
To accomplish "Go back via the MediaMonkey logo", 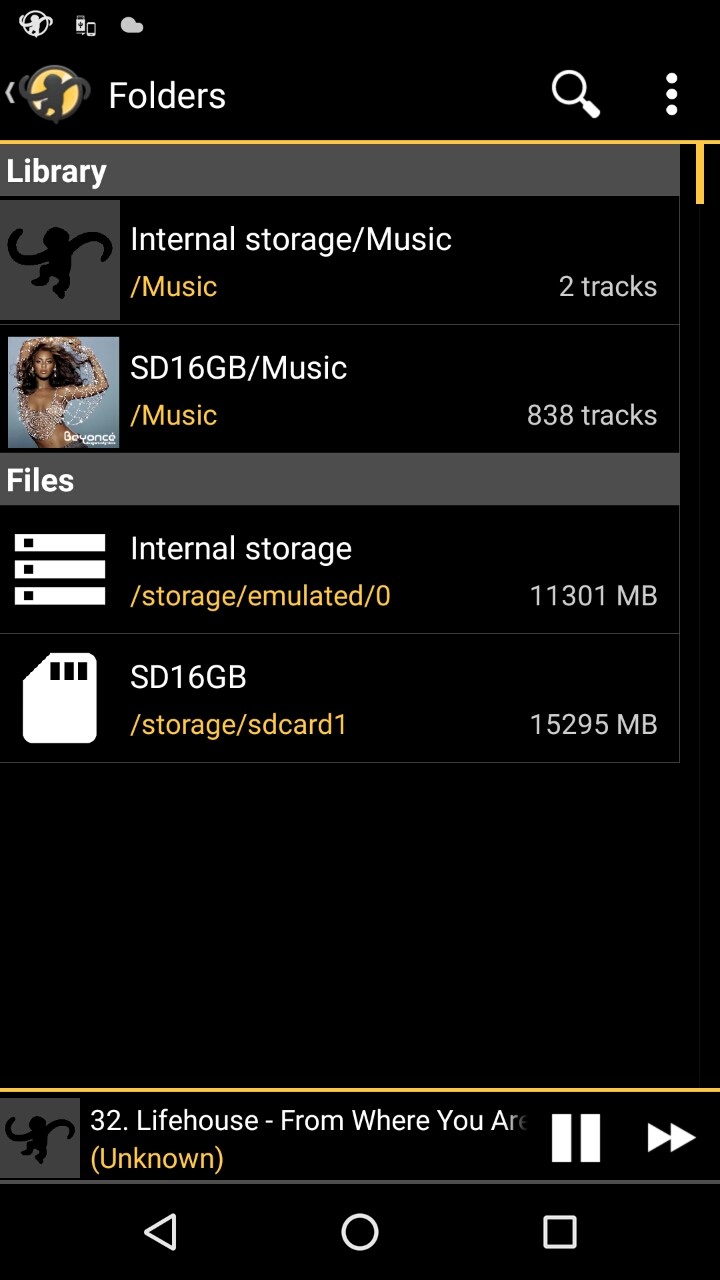I will 52,95.
